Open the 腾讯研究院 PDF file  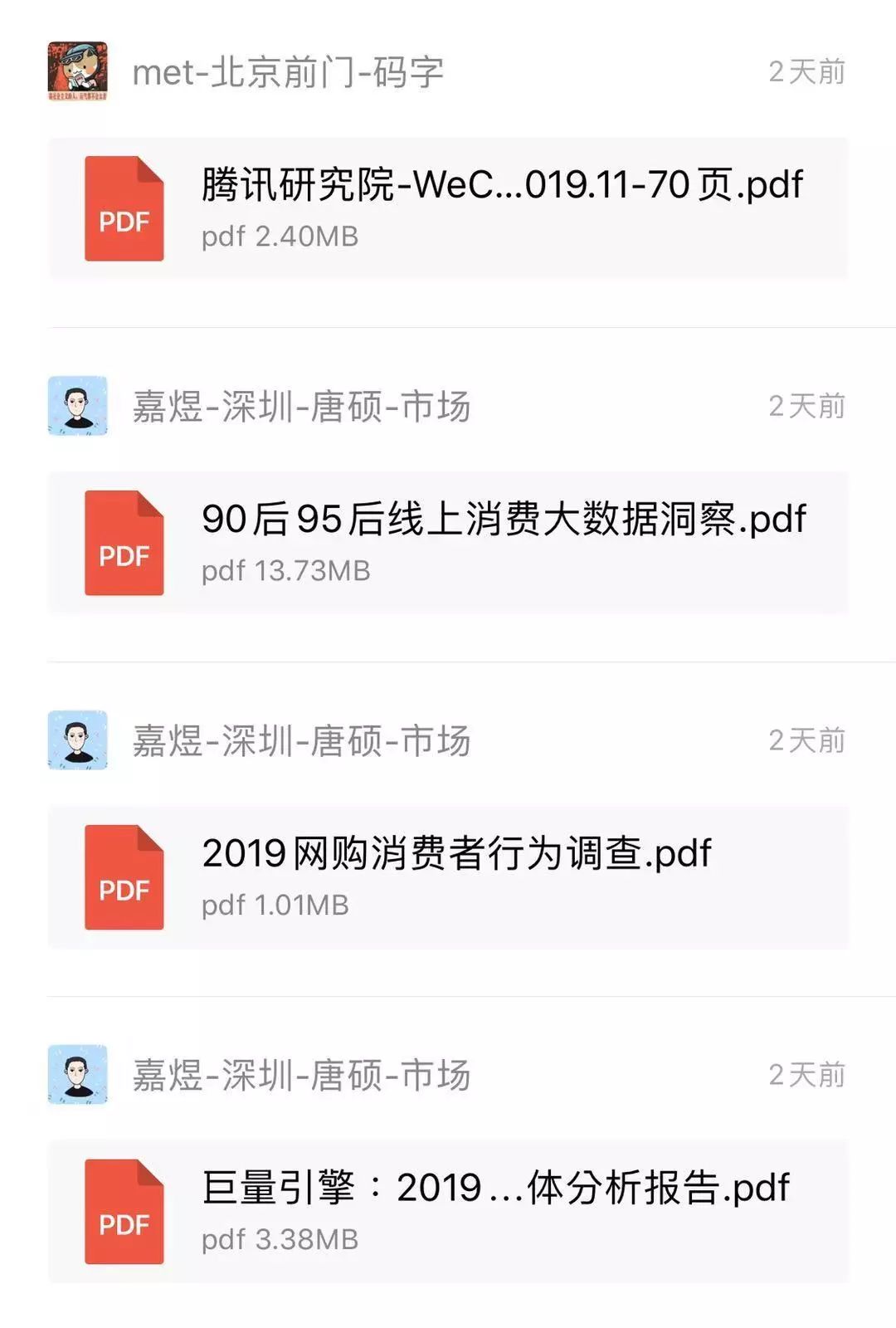coord(448,207)
